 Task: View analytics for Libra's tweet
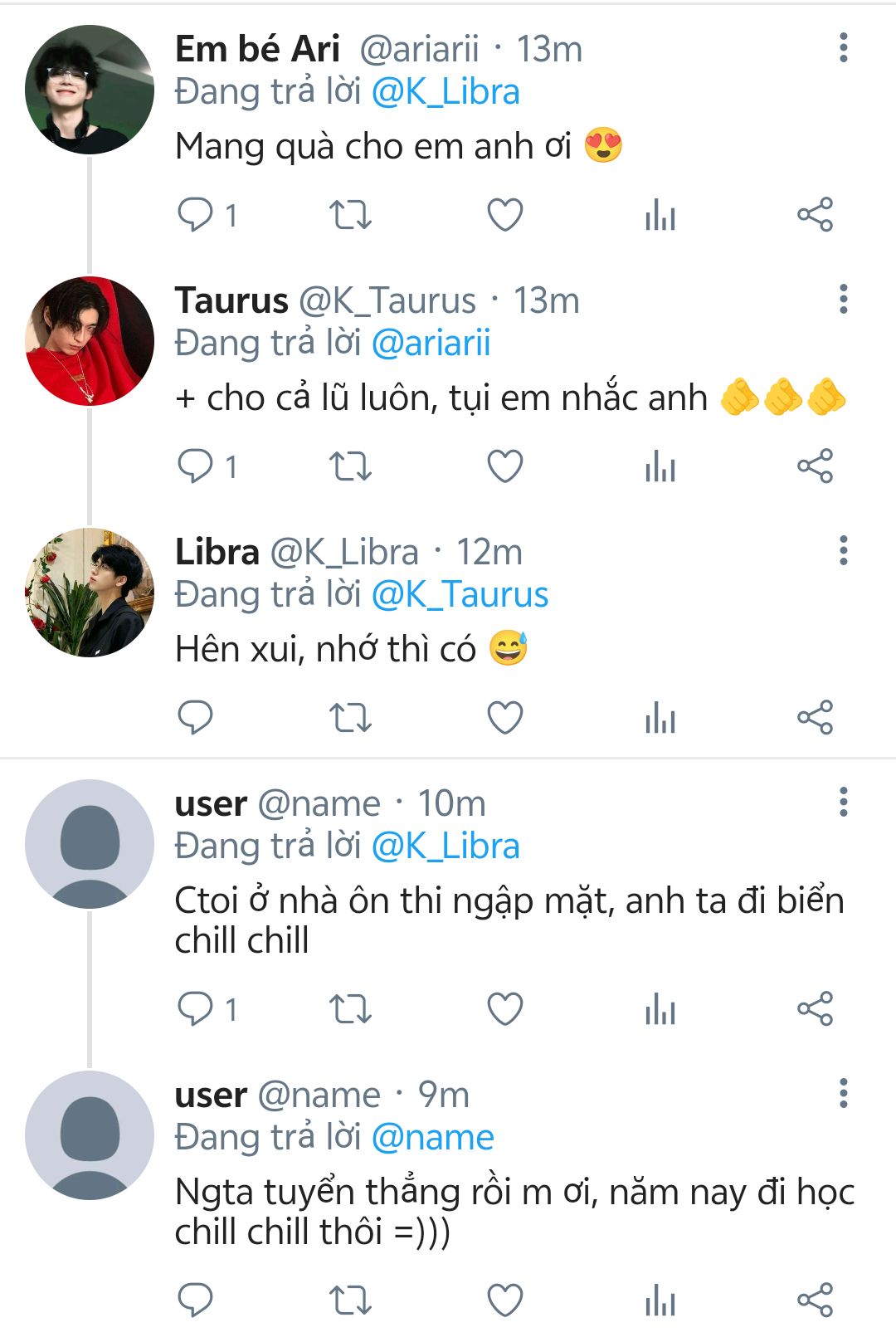pos(660,718)
